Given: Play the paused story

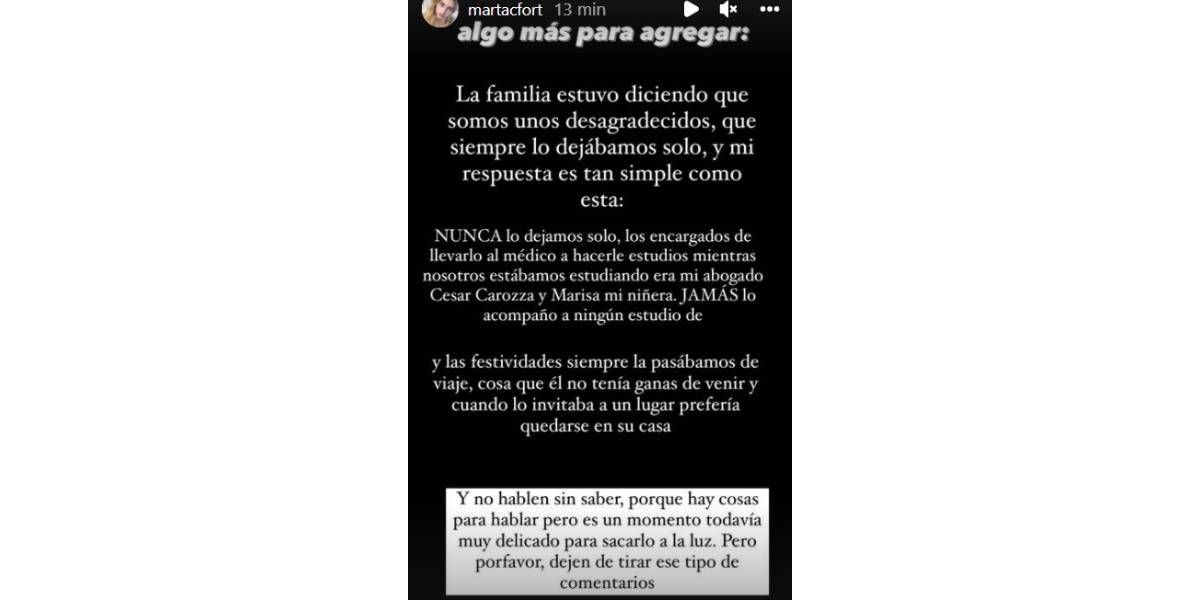Looking at the screenshot, I should [691, 9].
